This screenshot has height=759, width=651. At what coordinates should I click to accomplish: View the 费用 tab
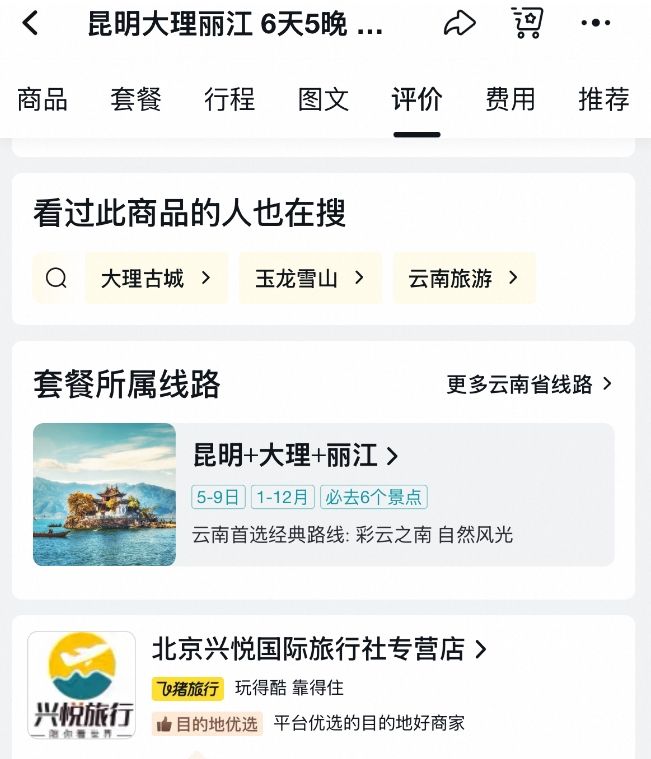[x=510, y=99]
